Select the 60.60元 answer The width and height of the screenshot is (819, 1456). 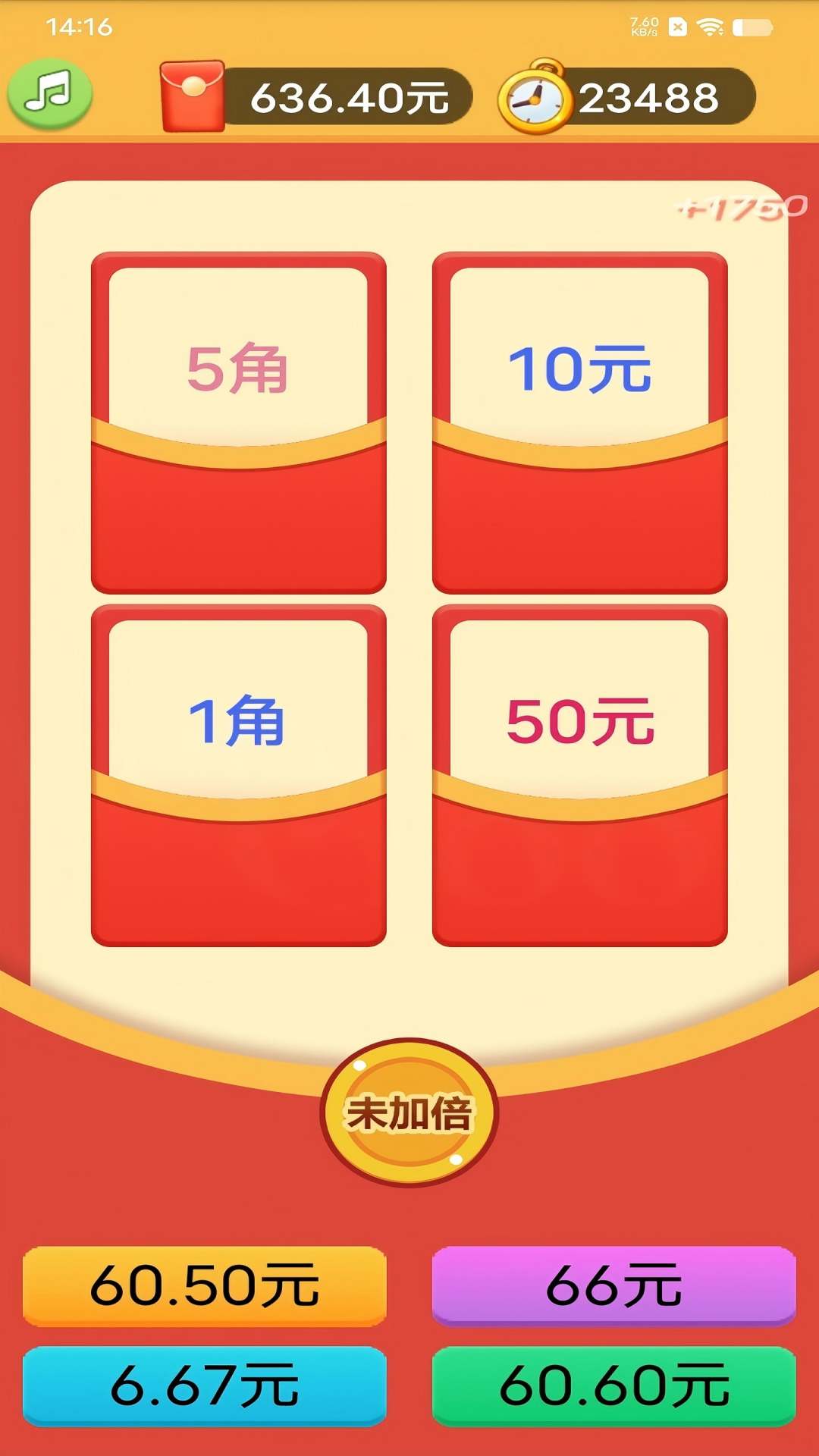(x=614, y=1385)
